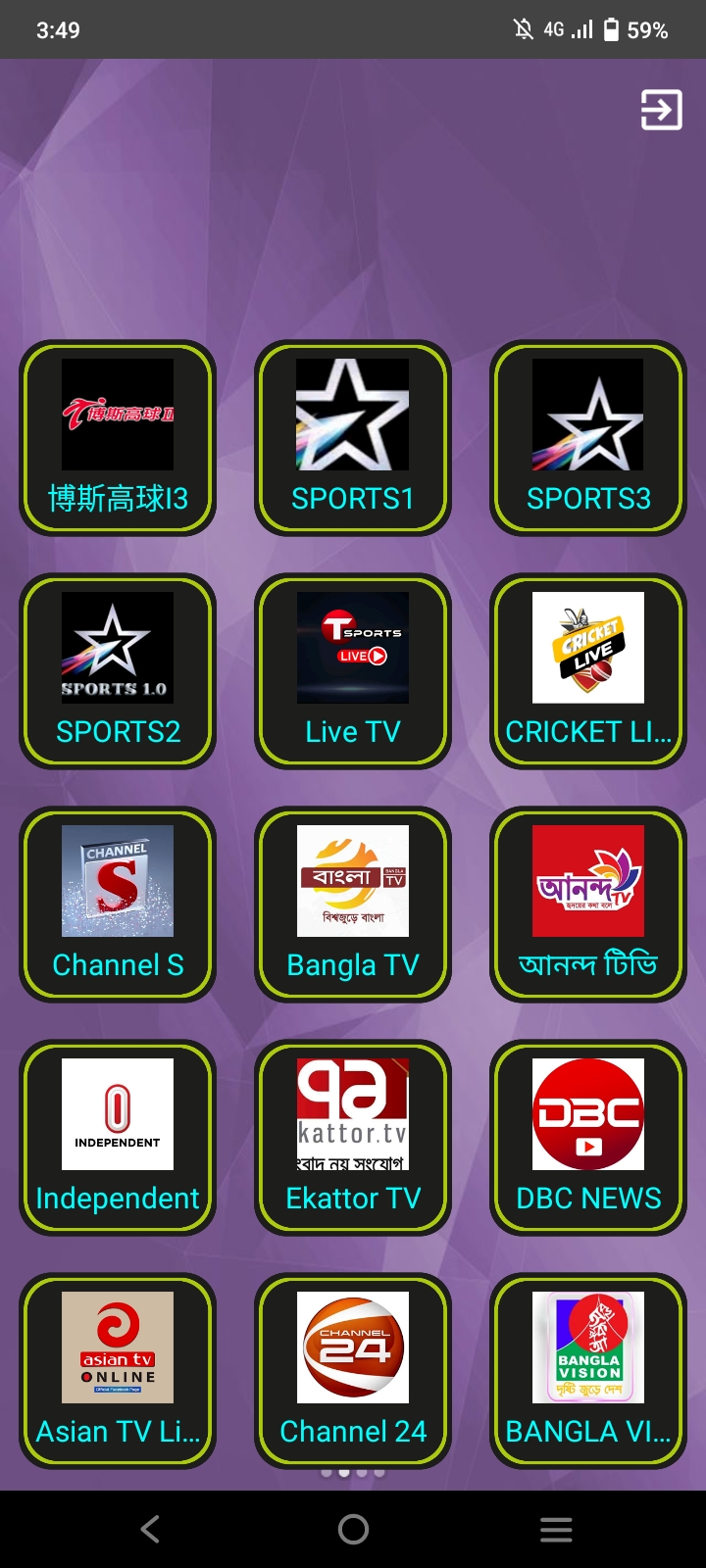Screen dimensions: 706x1568
Task: Tap the exit icon at top right
Action: [662, 110]
